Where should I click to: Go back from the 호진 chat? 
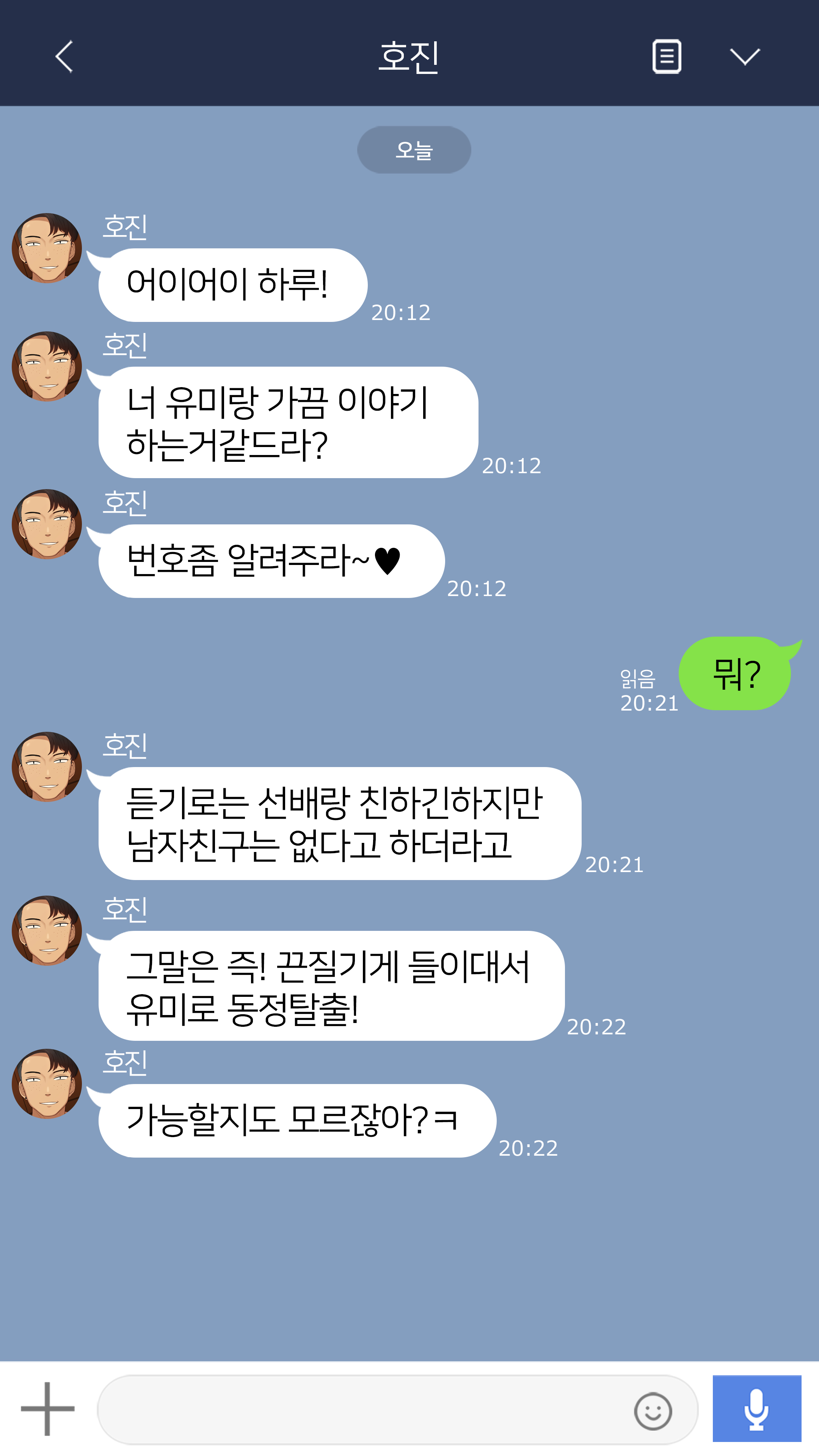click(64, 56)
